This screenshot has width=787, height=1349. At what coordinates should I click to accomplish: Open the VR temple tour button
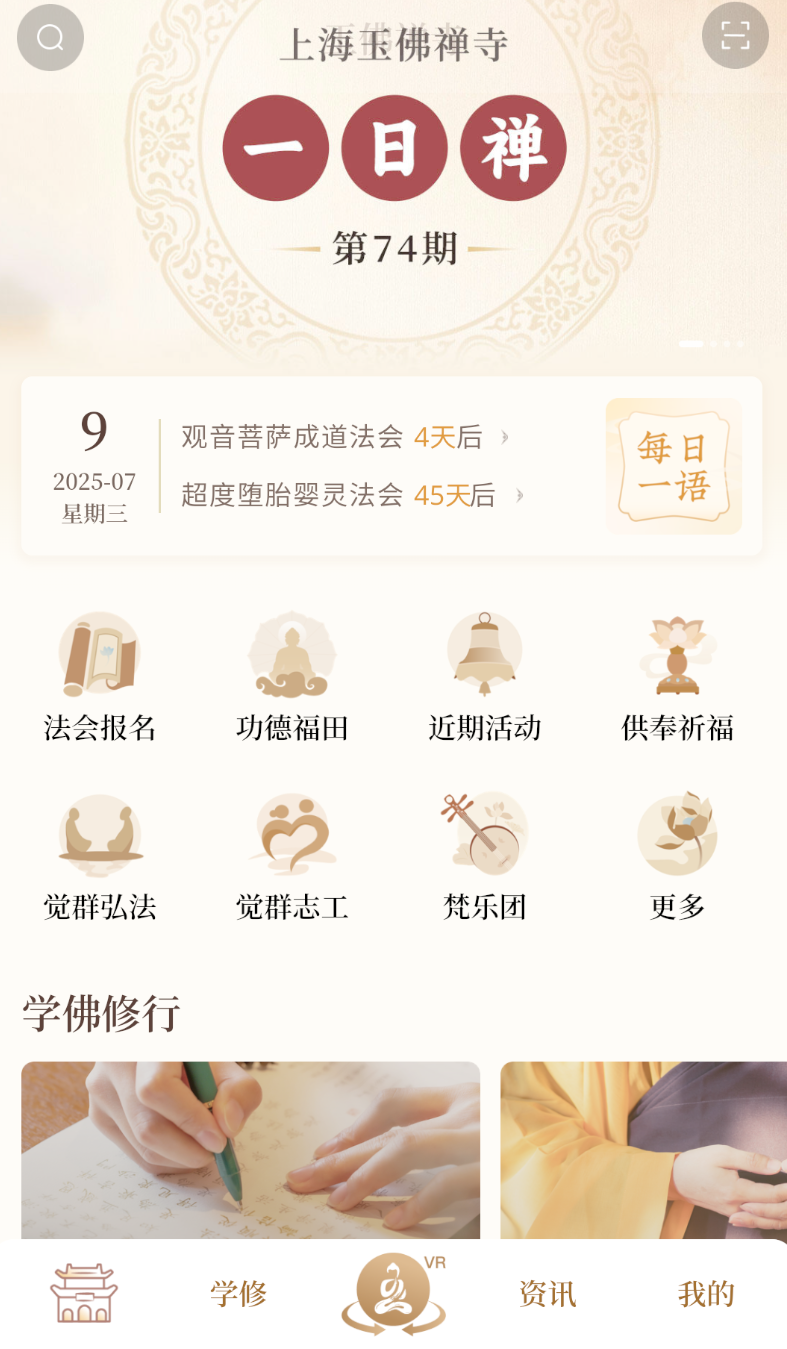click(x=394, y=1293)
